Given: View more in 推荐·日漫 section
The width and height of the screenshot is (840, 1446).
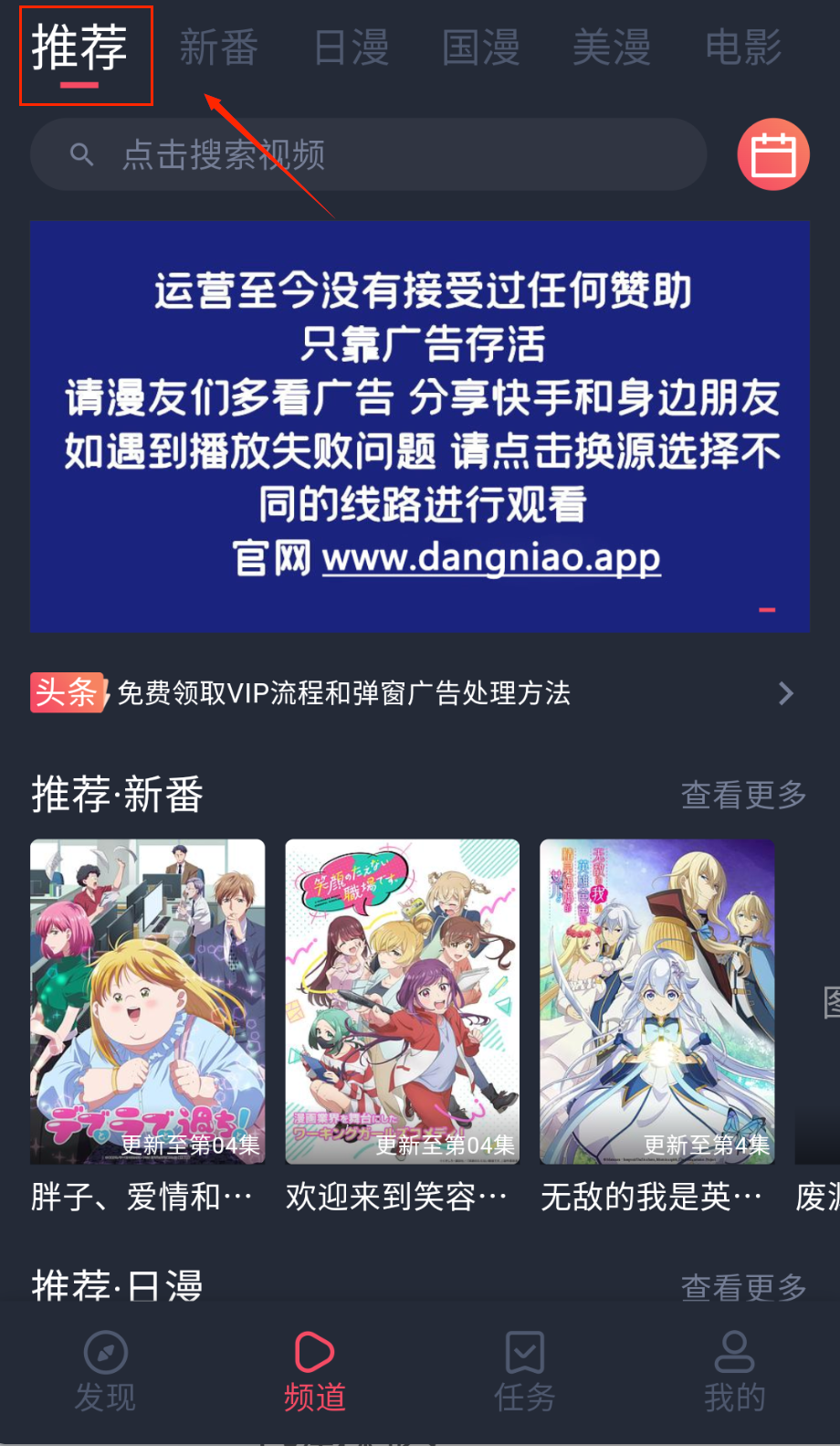Looking at the screenshot, I should coord(743,1287).
